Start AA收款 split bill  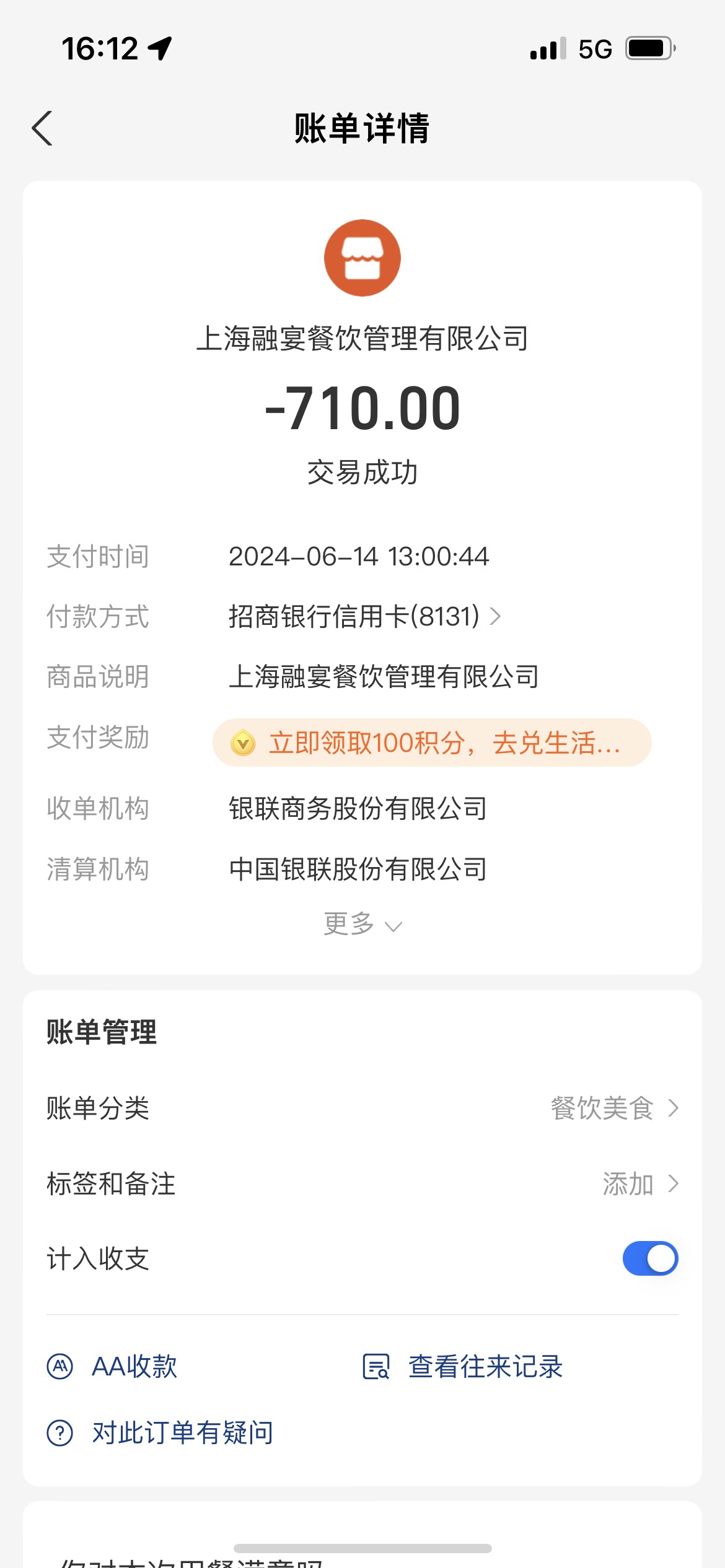112,1366
